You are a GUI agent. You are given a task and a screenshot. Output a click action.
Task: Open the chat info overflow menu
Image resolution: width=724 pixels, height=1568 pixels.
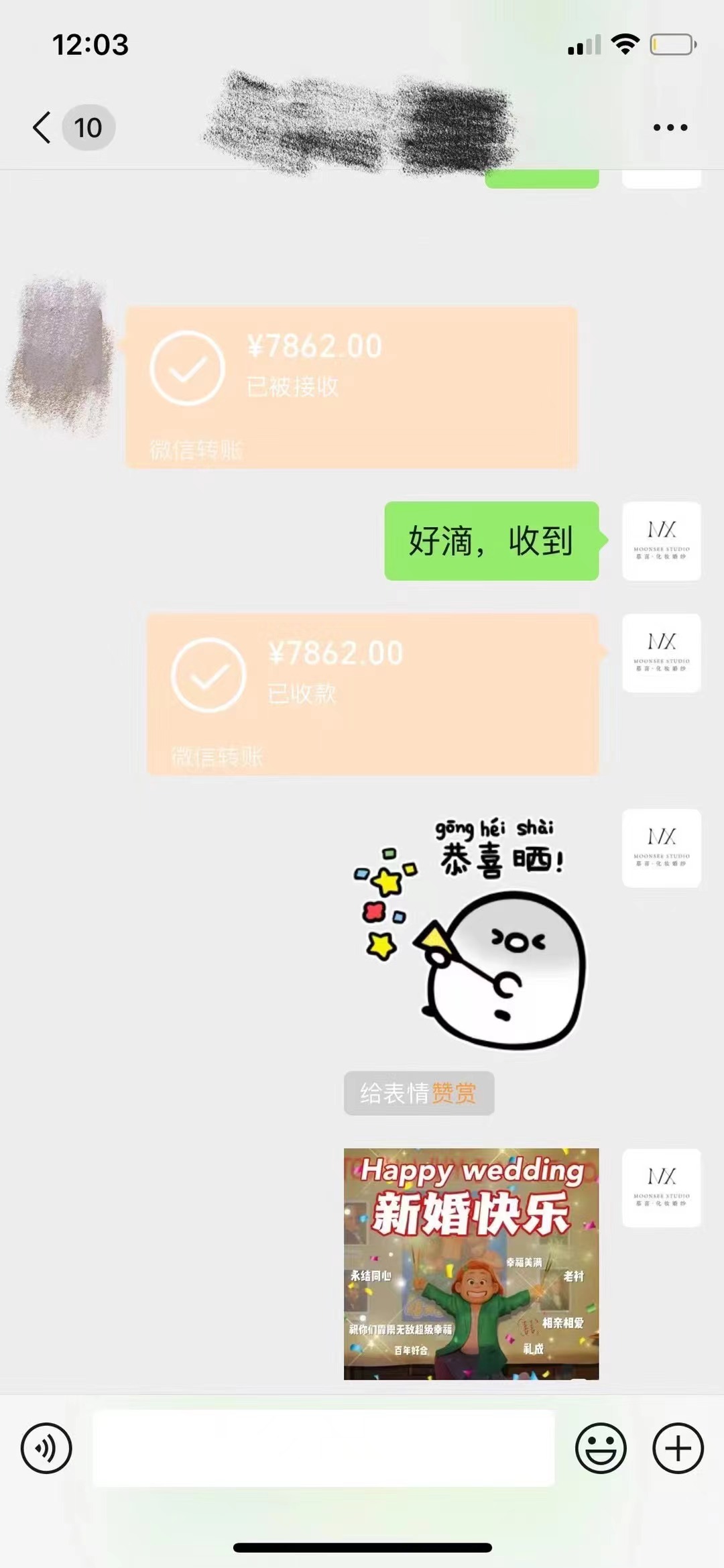point(670,127)
